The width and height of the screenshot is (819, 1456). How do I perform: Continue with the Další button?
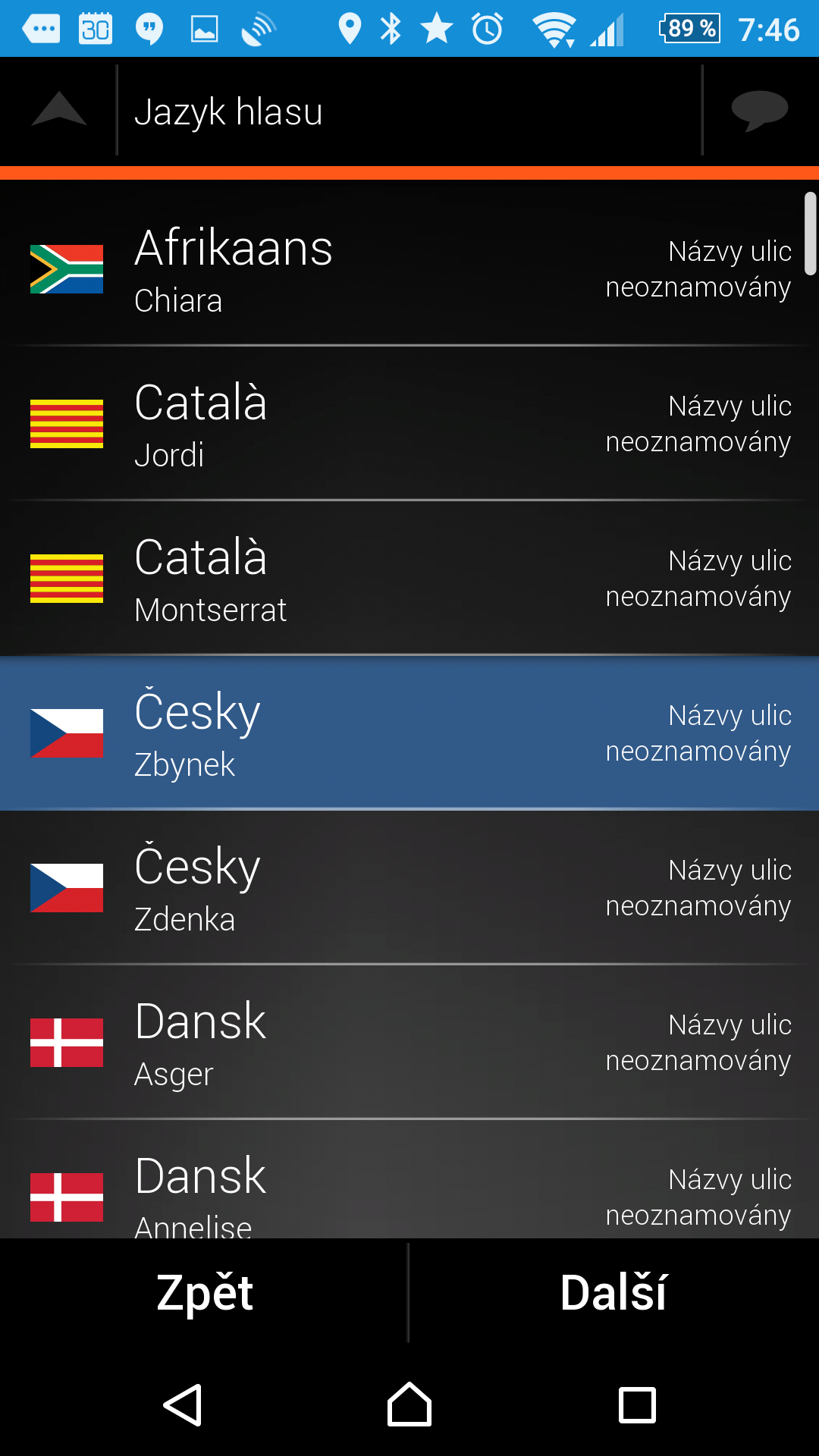(614, 1292)
